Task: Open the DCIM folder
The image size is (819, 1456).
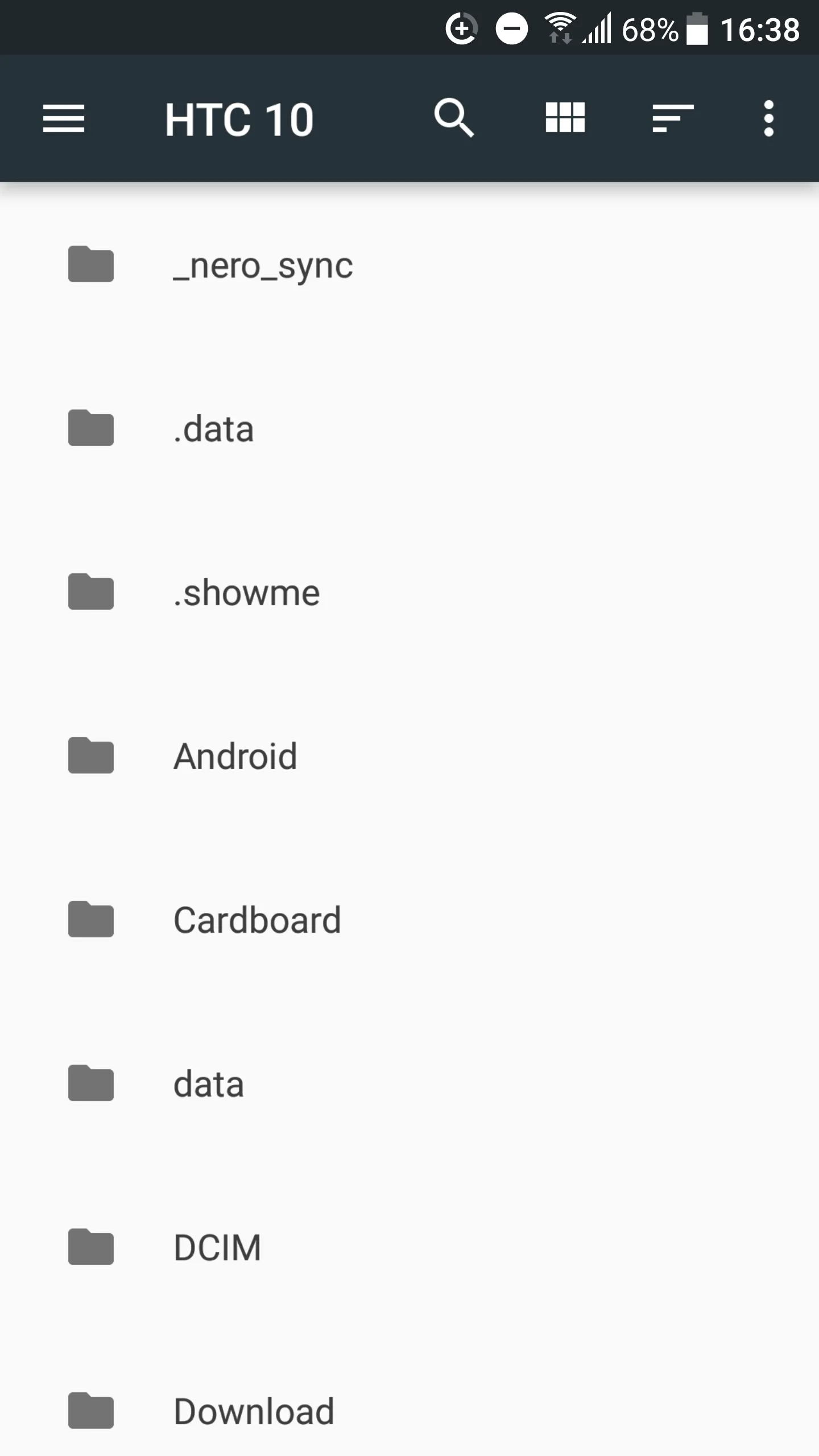Action: (x=217, y=1248)
